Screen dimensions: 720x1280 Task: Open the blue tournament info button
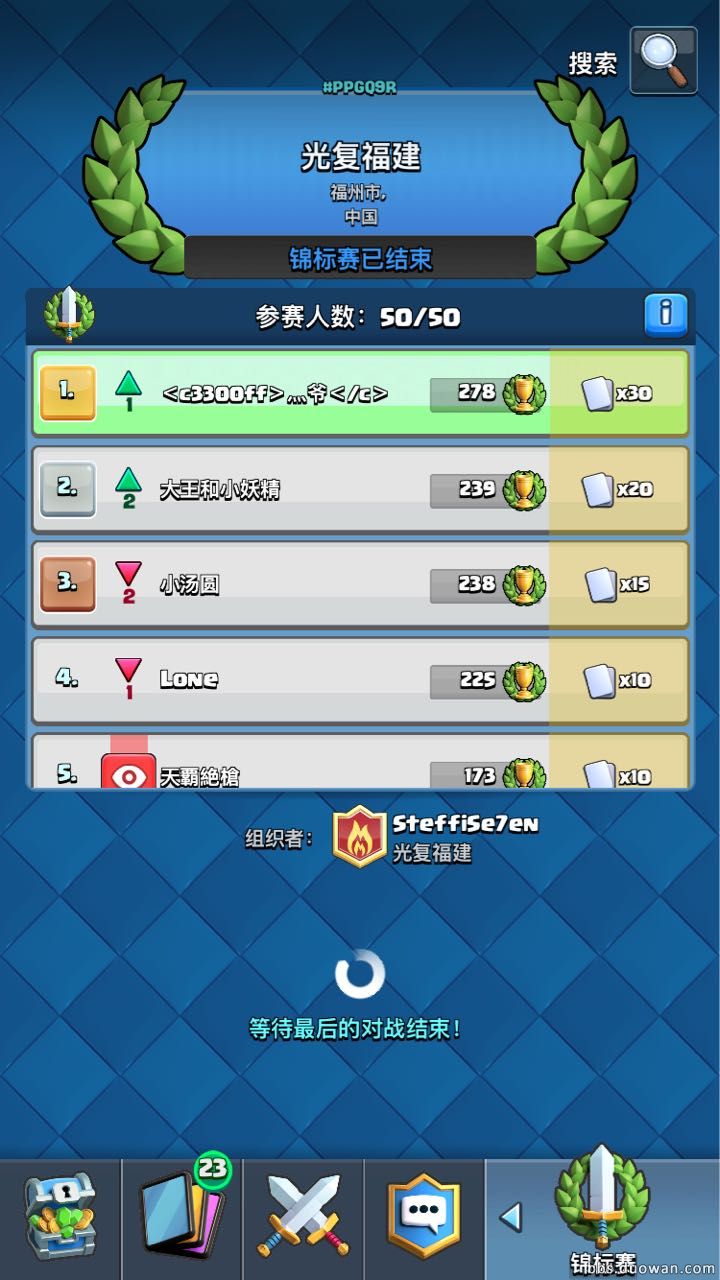[666, 315]
